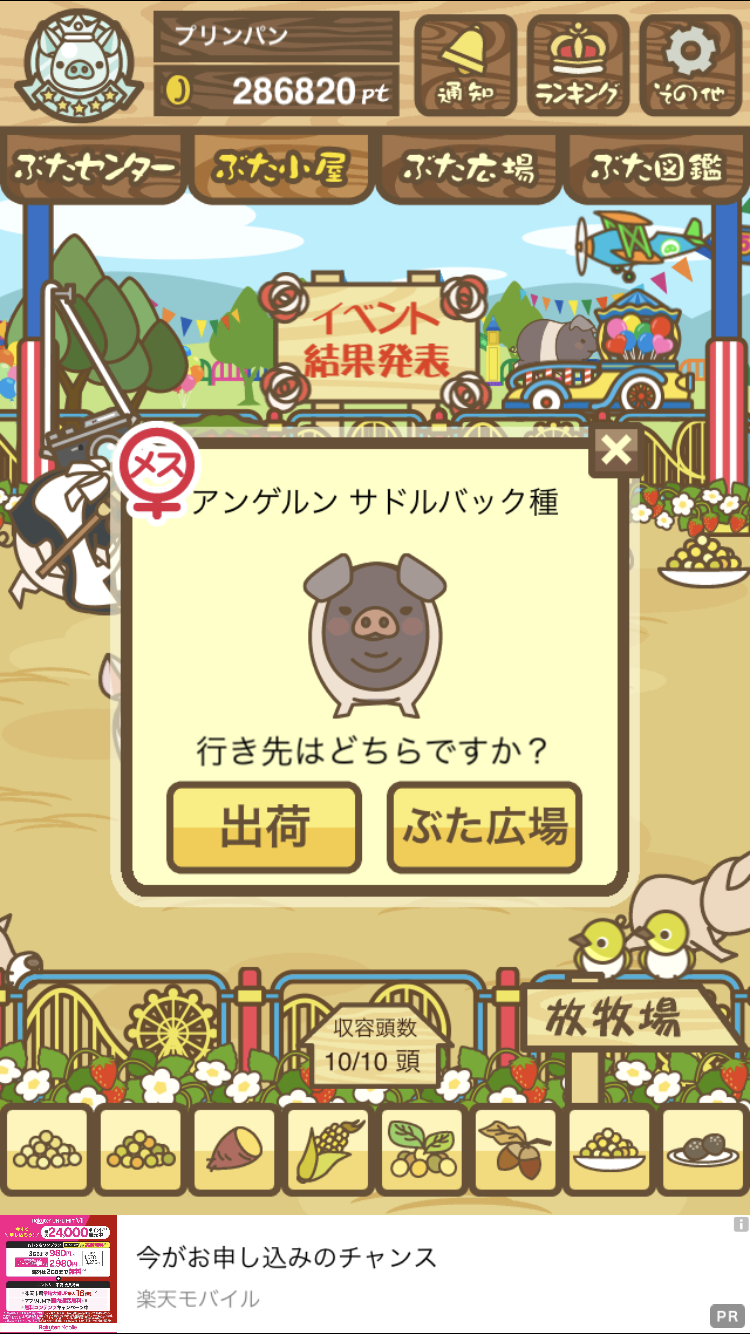The width and height of the screenshot is (750, 1334).
Task: Open the ランキング crown
Action: (x=578, y=65)
